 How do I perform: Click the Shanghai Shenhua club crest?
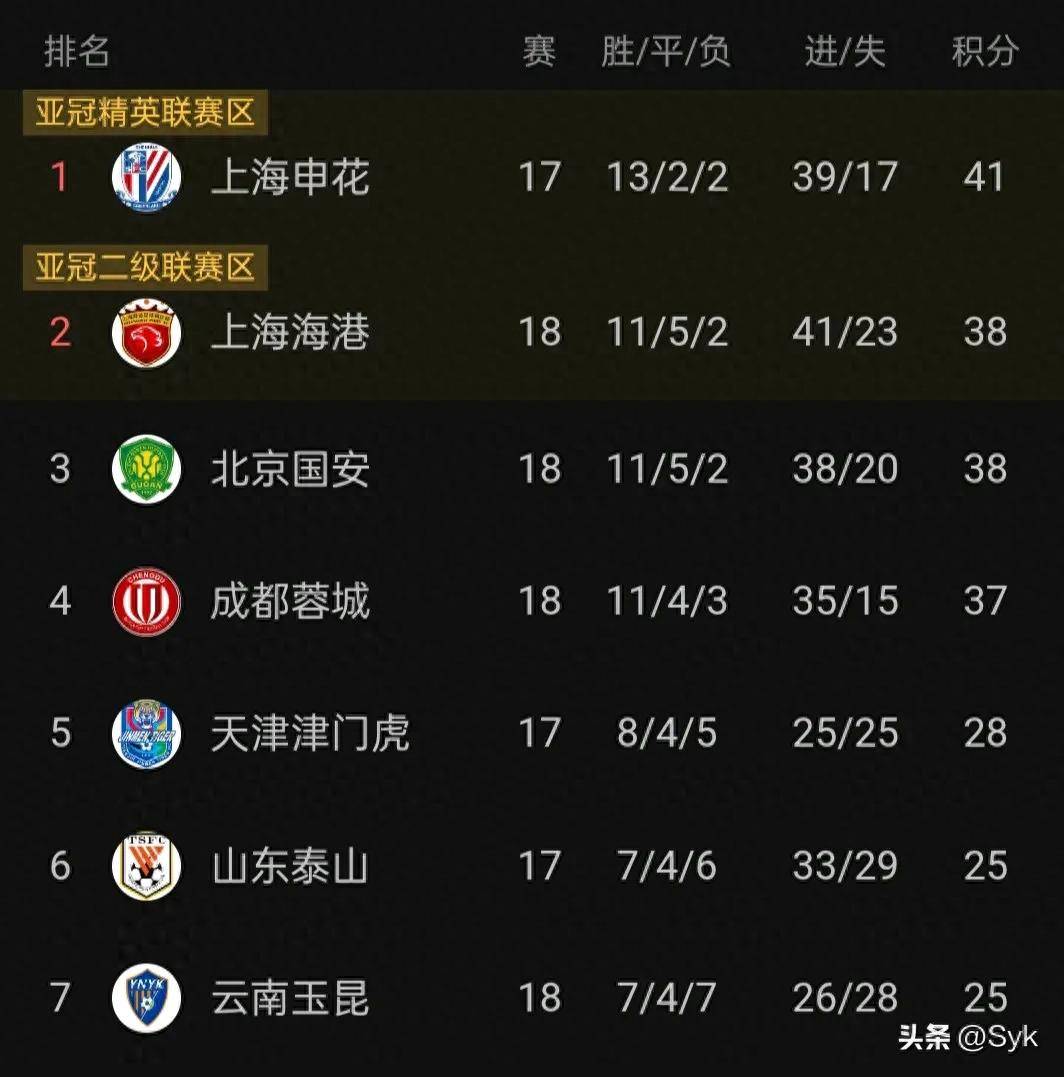click(x=146, y=178)
